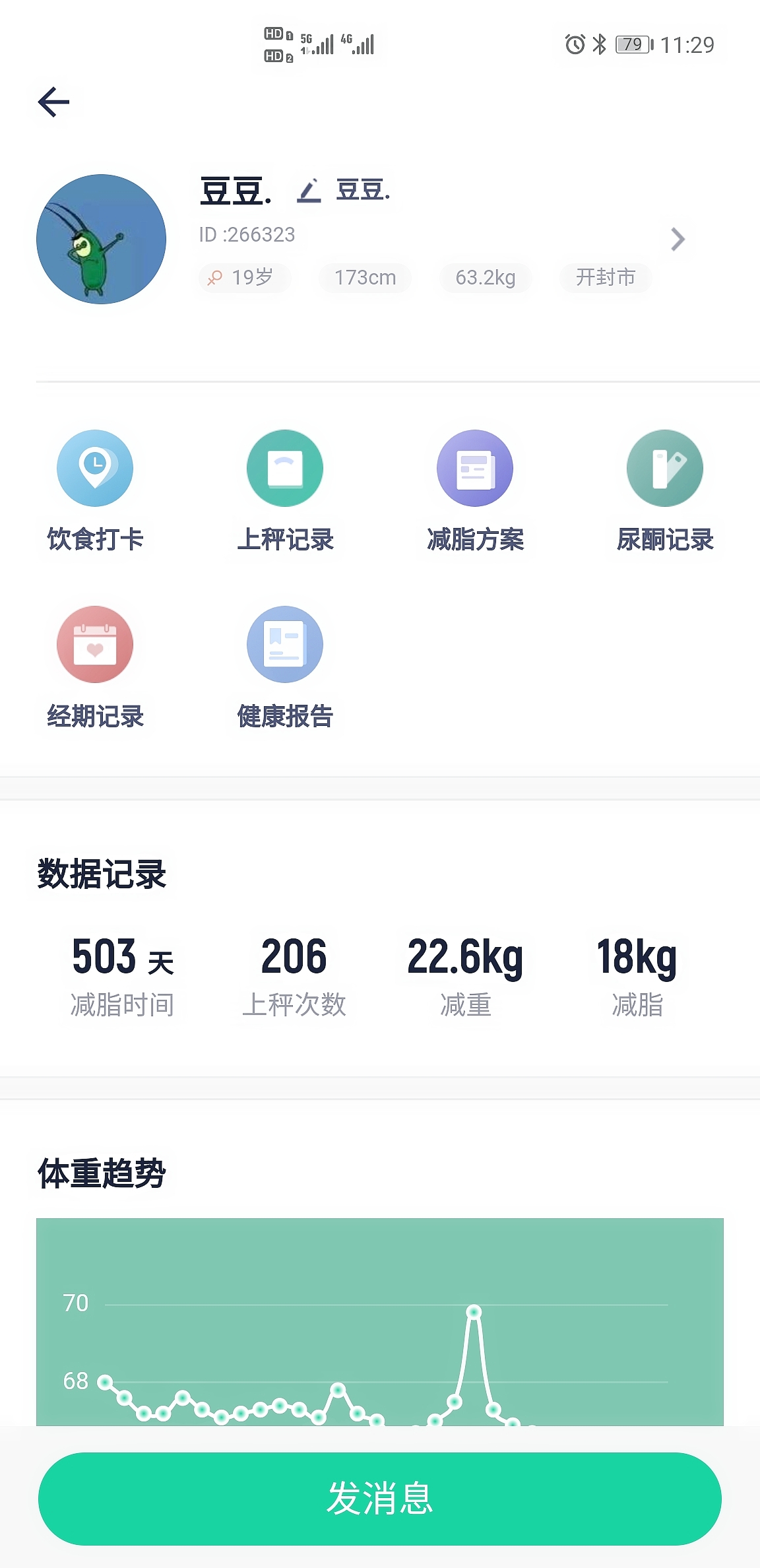View the 健康报告 health report
The width and height of the screenshot is (760, 1568).
pyautogui.click(x=285, y=645)
